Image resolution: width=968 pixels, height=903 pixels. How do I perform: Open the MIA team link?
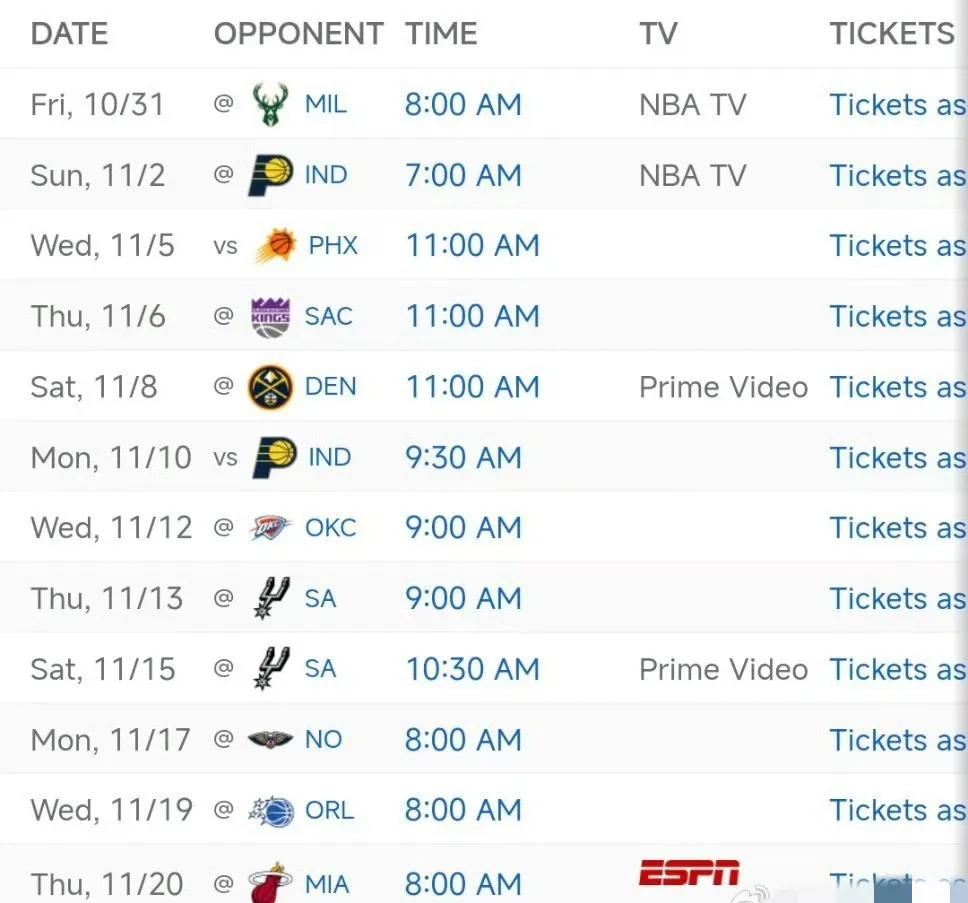pyautogui.click(x=327, y=885)
